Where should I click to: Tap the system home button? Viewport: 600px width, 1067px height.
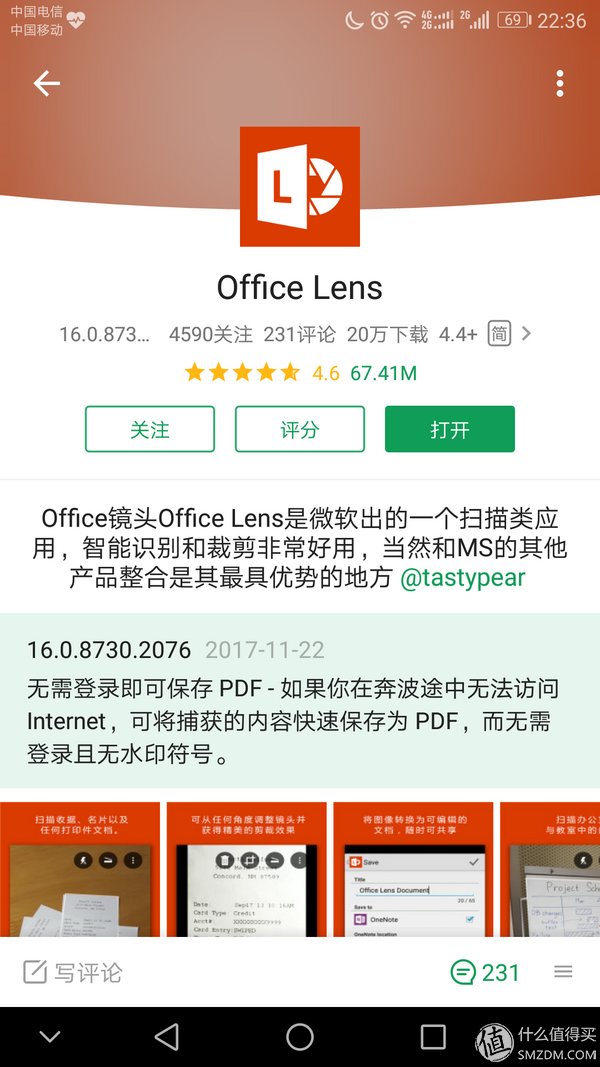300,1037
